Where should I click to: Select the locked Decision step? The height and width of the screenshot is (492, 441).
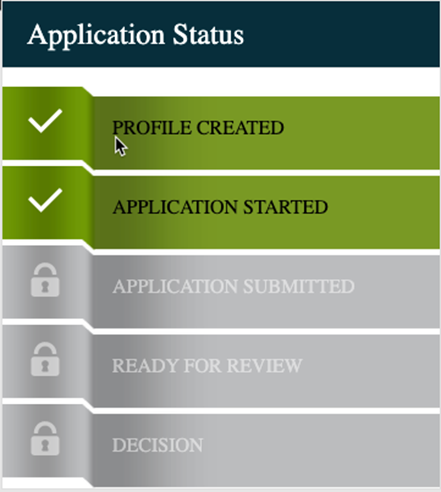click(221, 446)
